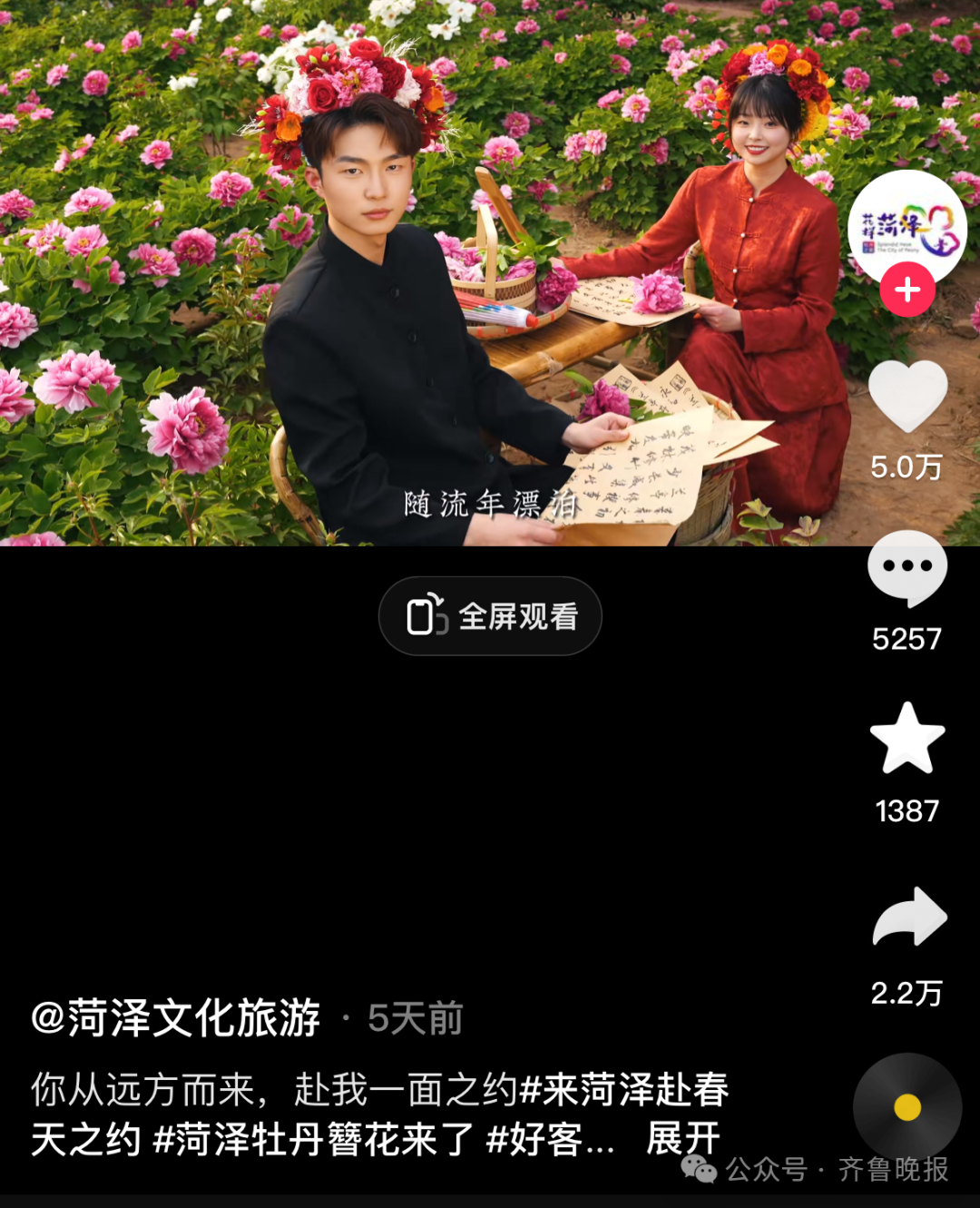This screenshot has width=980, height=1208.
Task: Open the comments bubble
Action: point(906,568)
